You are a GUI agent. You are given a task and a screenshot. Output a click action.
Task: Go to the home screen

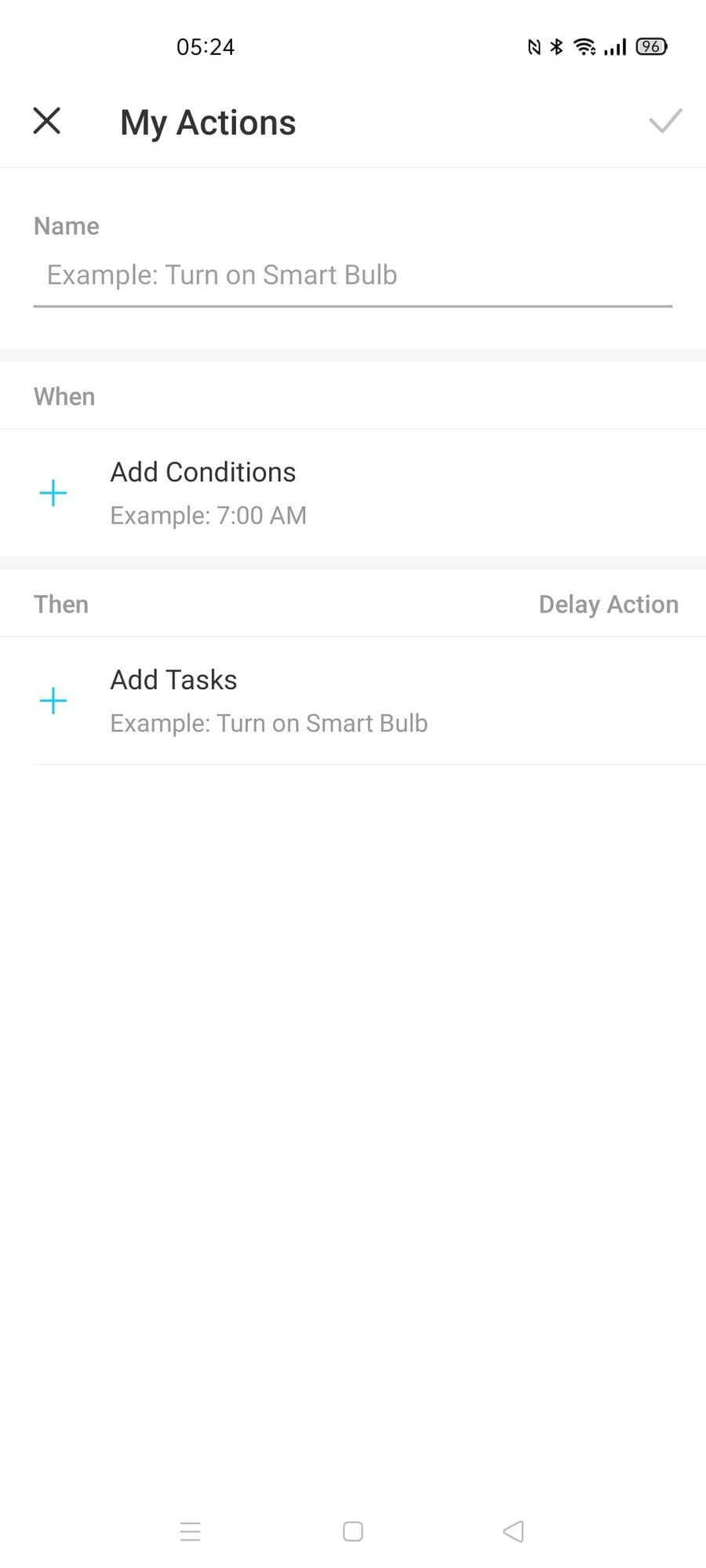353,1531
